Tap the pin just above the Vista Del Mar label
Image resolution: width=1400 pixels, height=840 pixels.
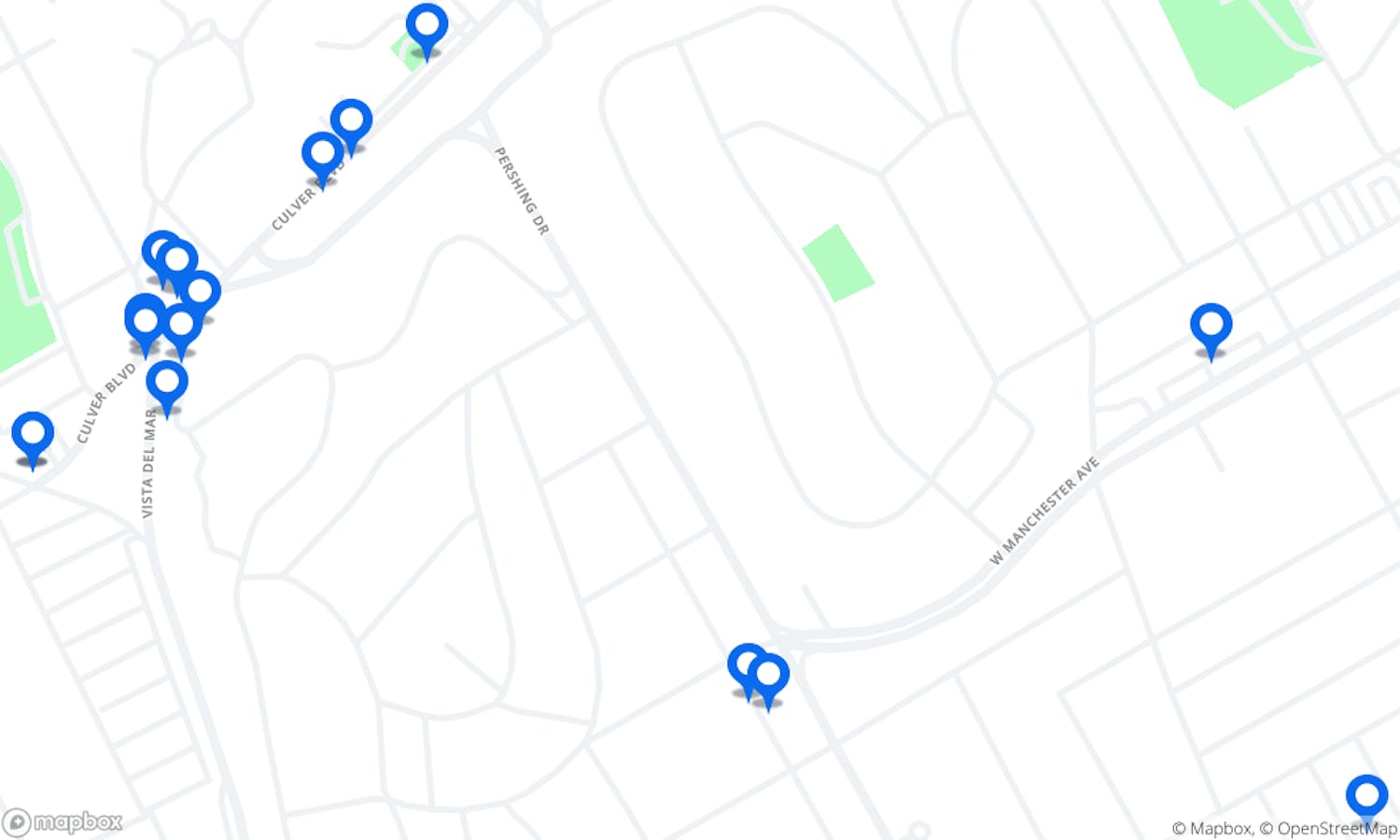167,384
